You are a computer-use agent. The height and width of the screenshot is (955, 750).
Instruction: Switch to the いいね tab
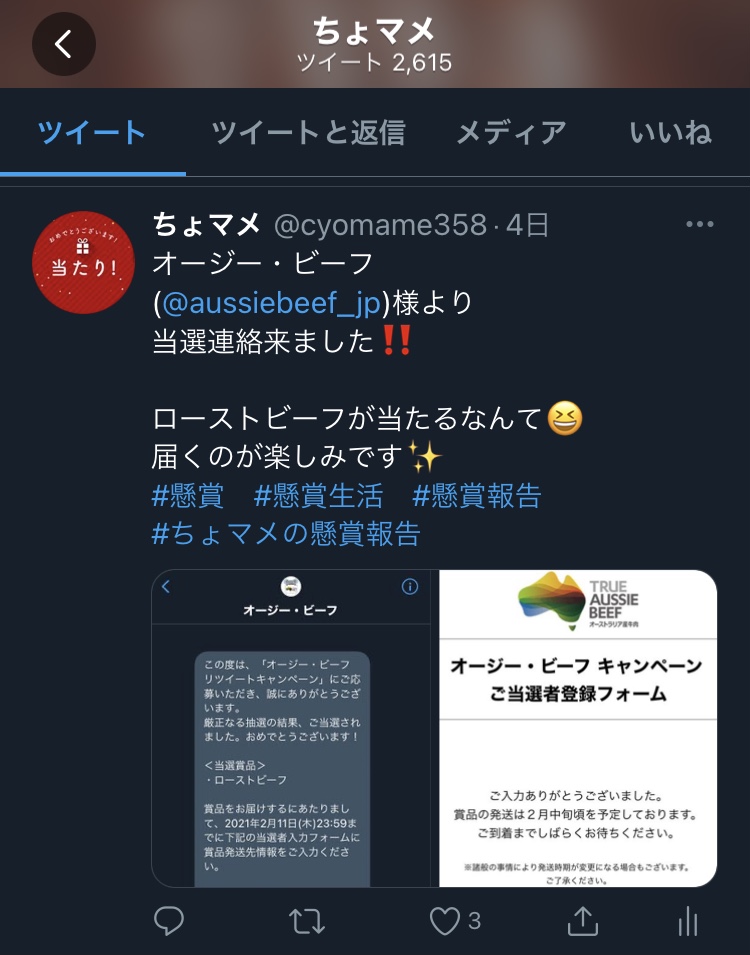(670, 132)
